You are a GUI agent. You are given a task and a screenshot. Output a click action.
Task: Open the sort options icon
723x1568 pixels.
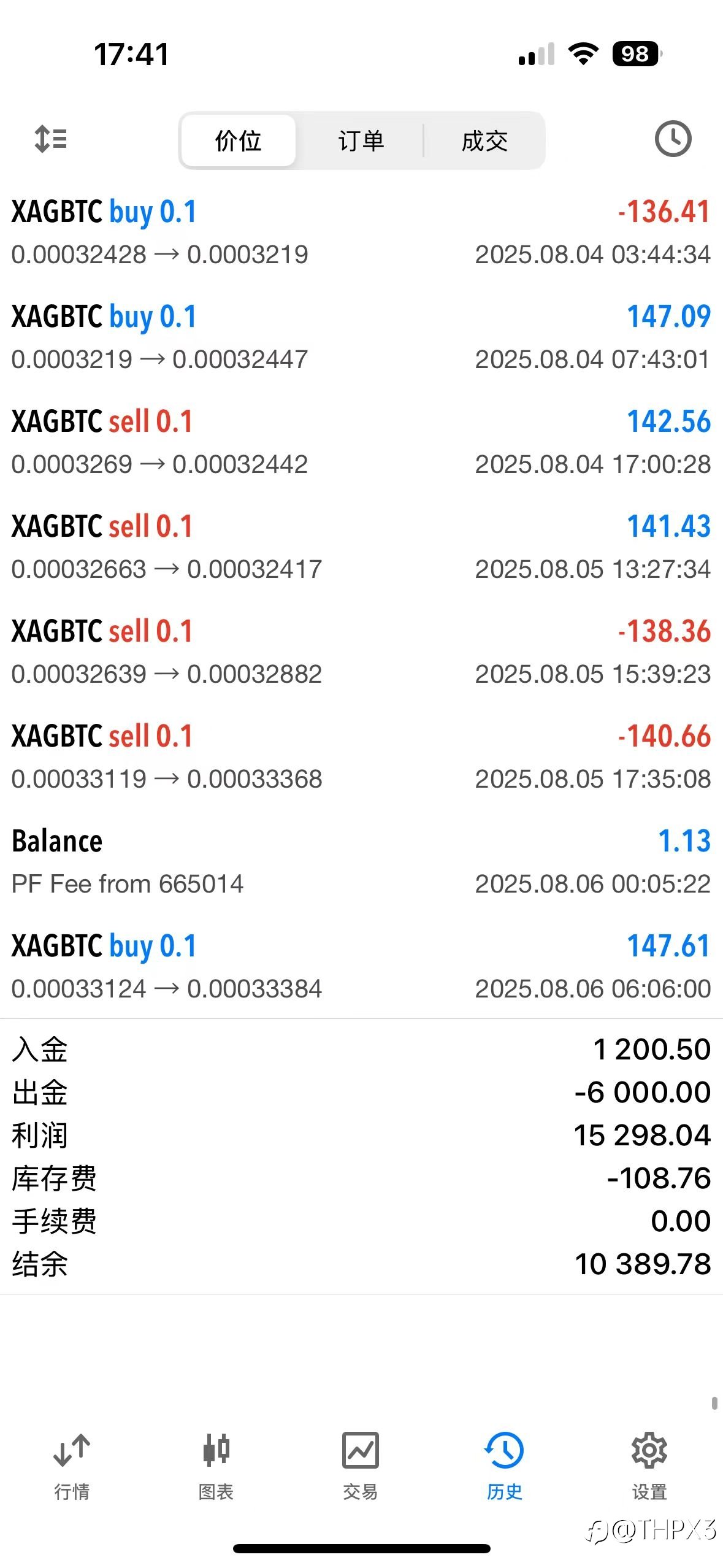pos(50,139)
